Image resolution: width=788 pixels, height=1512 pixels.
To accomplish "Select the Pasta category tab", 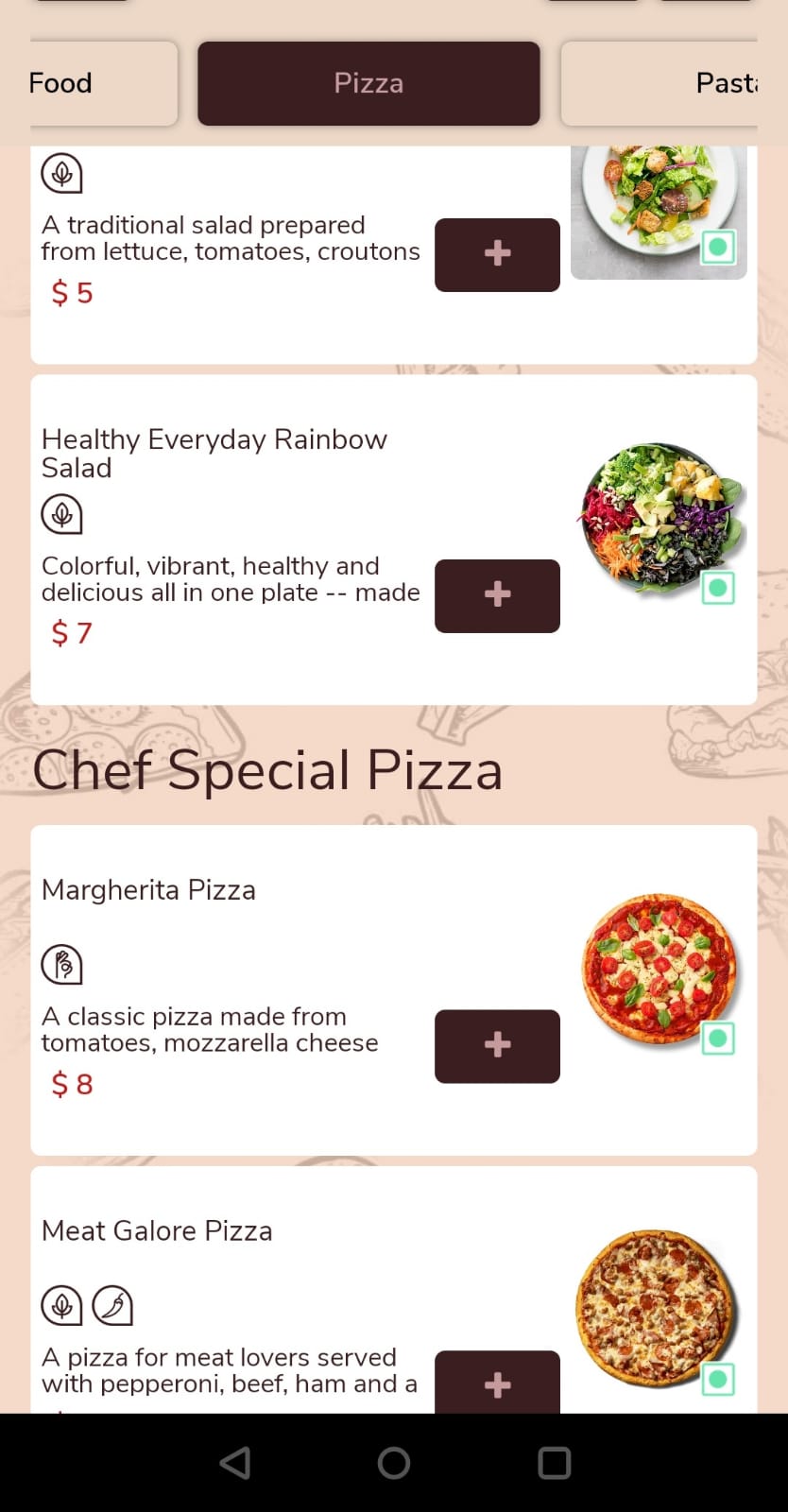I will 661,83.
